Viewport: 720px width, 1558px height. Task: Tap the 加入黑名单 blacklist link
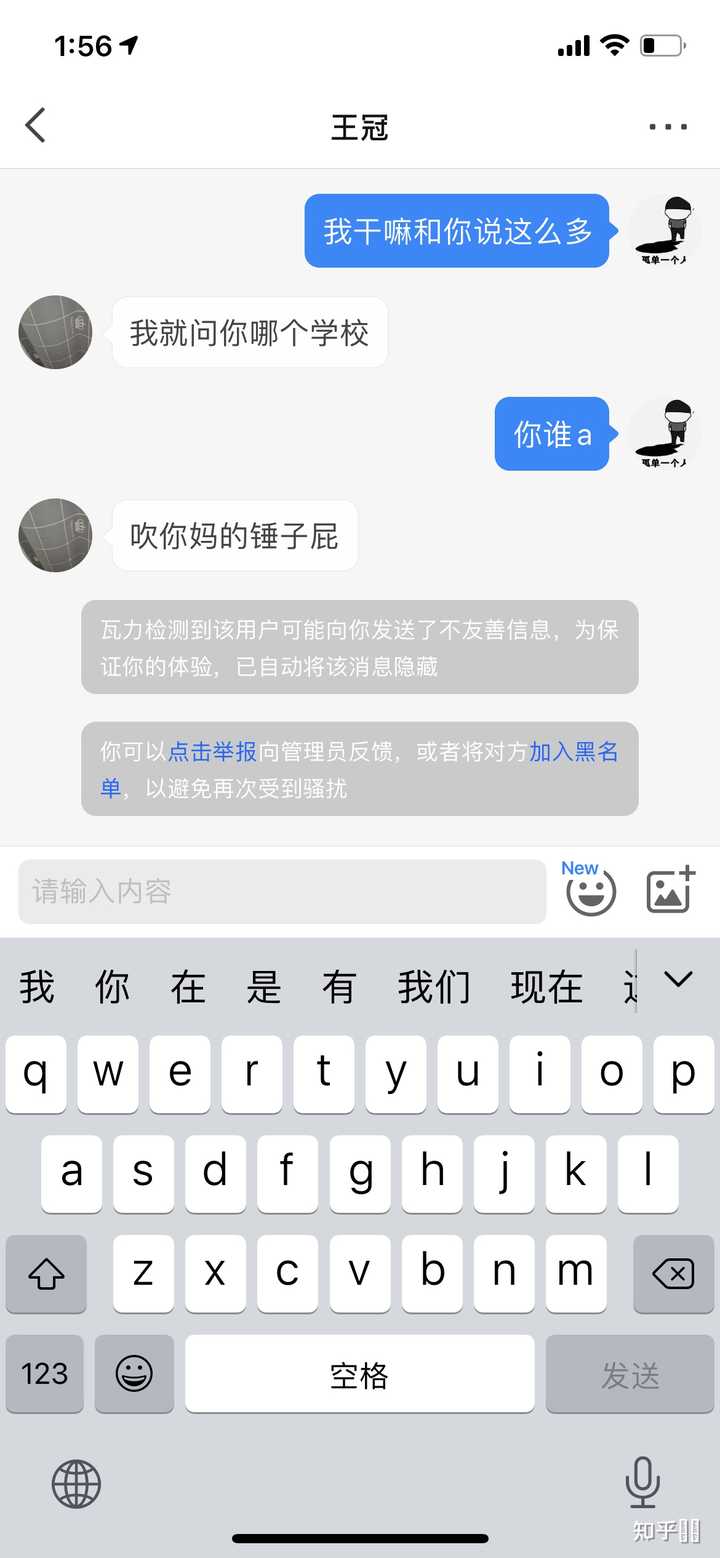tap(573, 752)
